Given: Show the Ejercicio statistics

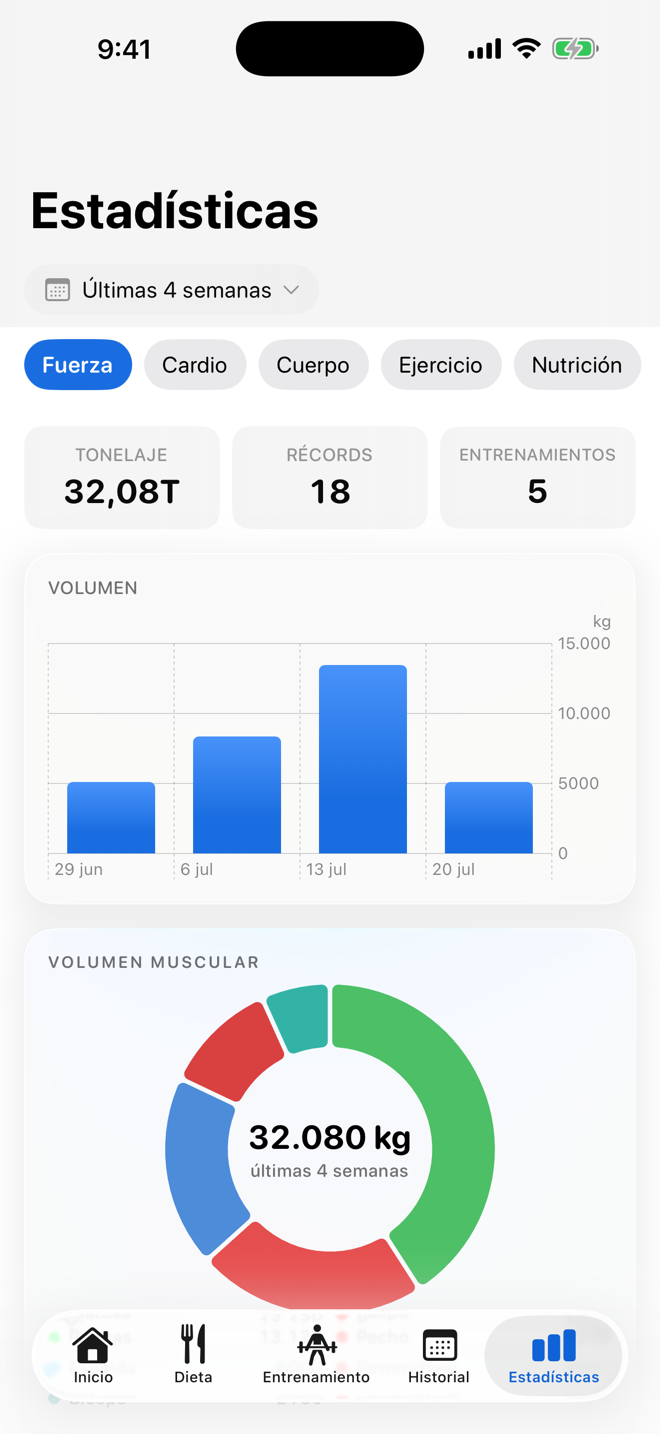Looking at the screenshot, I should point(441,365).
